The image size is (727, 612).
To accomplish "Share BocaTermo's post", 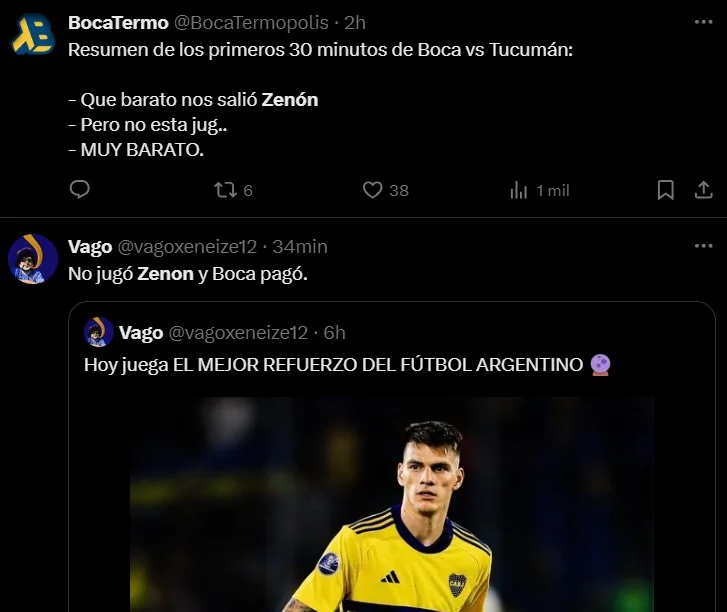I will pyautogui.click(x=703, y=189).
